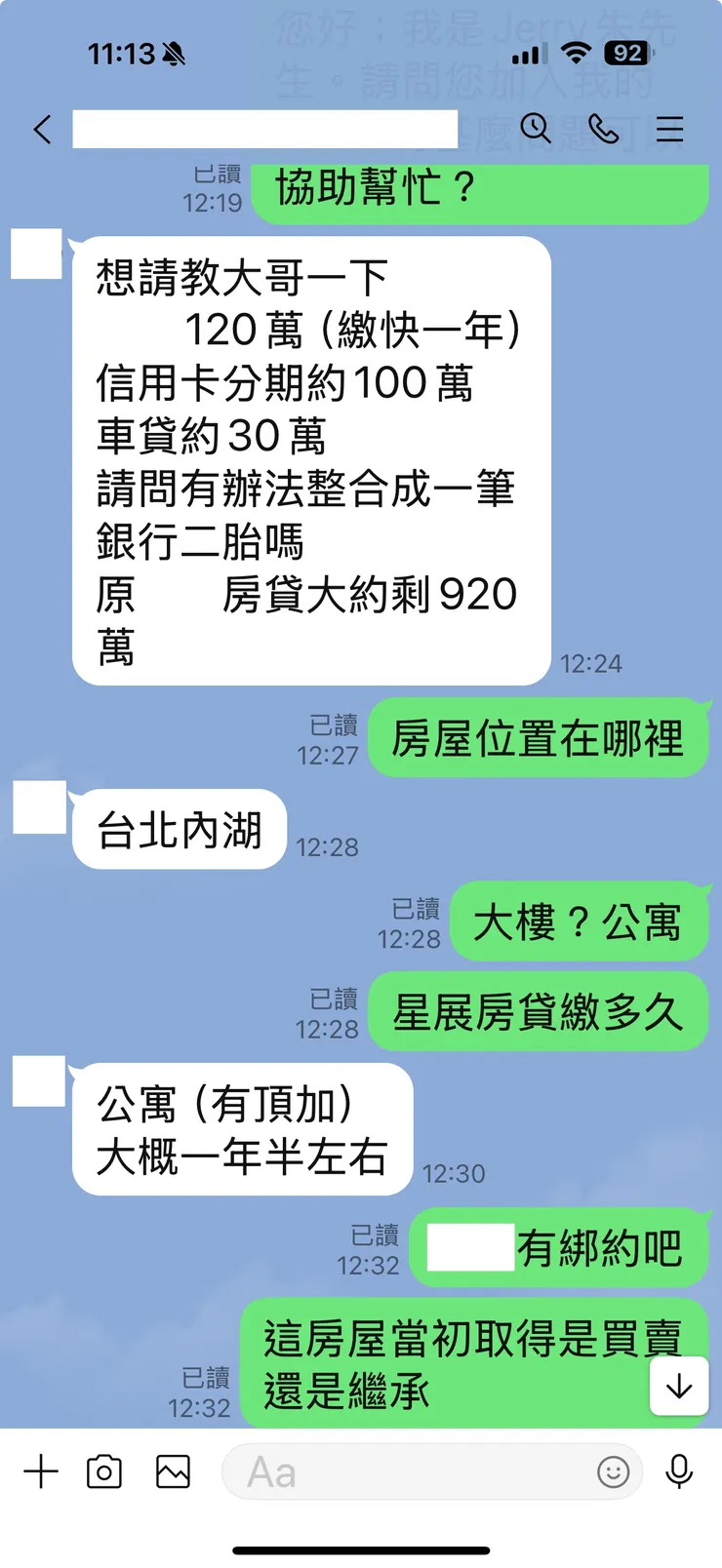The width and height of the screenshot is (722, 1568).
Task: Tap the Wi-Fi indicator in the status bar
Action: (578, 55)
